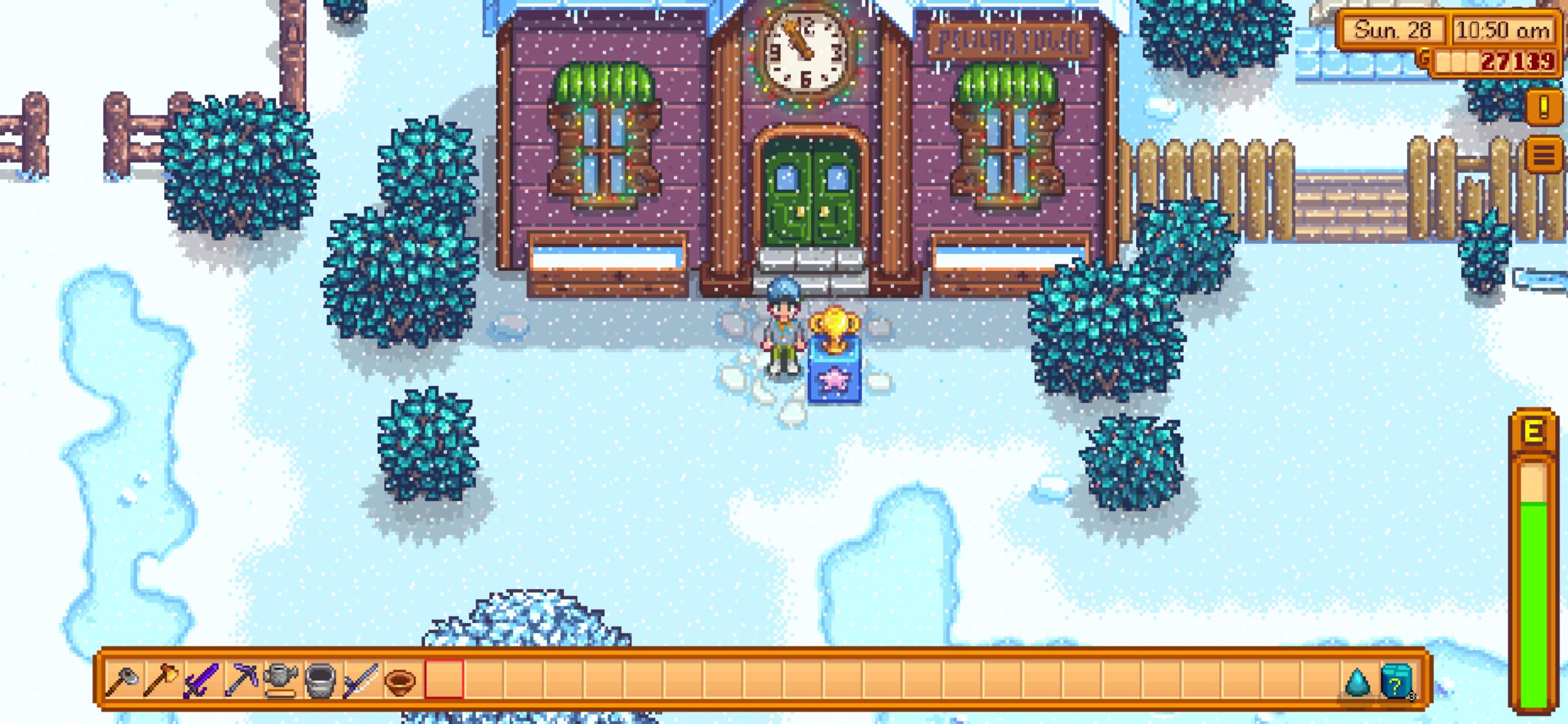Equip the watering can
This screenshot has width=1568, height=724.
pyautogui.click(x=281, y=680)
